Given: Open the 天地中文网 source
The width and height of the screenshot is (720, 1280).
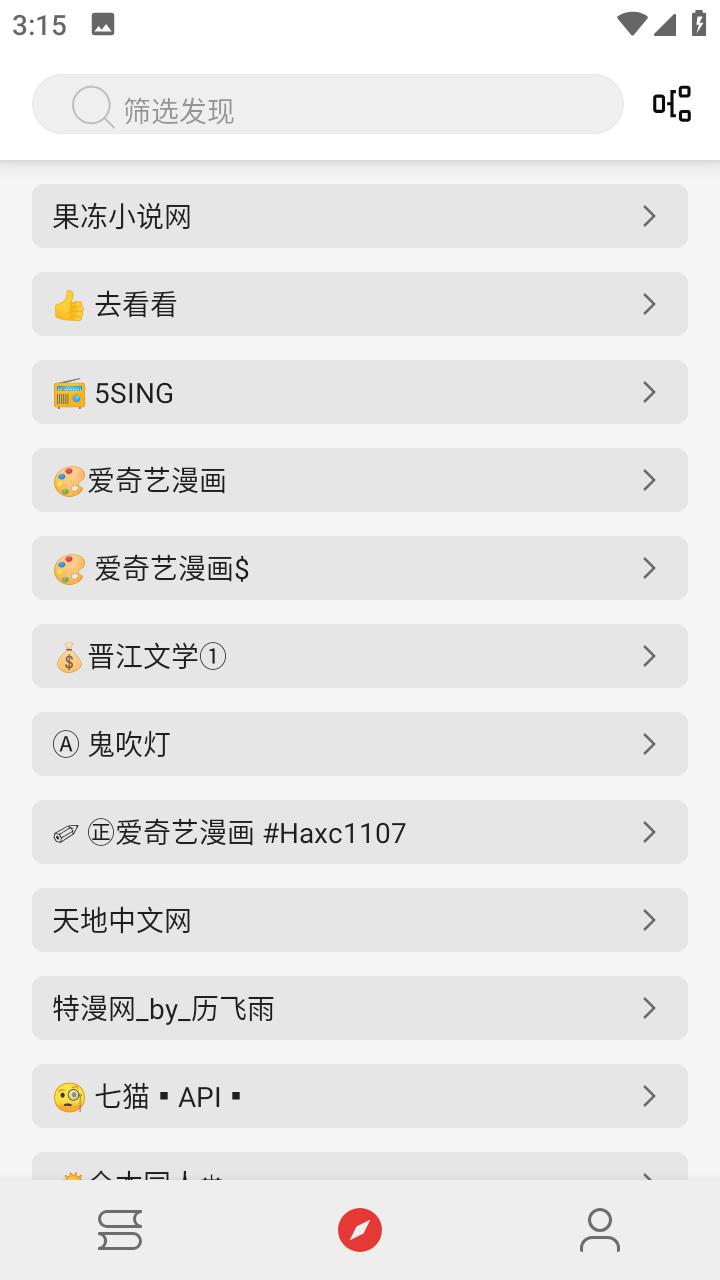Looking at the screenshot, I should [x=359, y=920].
